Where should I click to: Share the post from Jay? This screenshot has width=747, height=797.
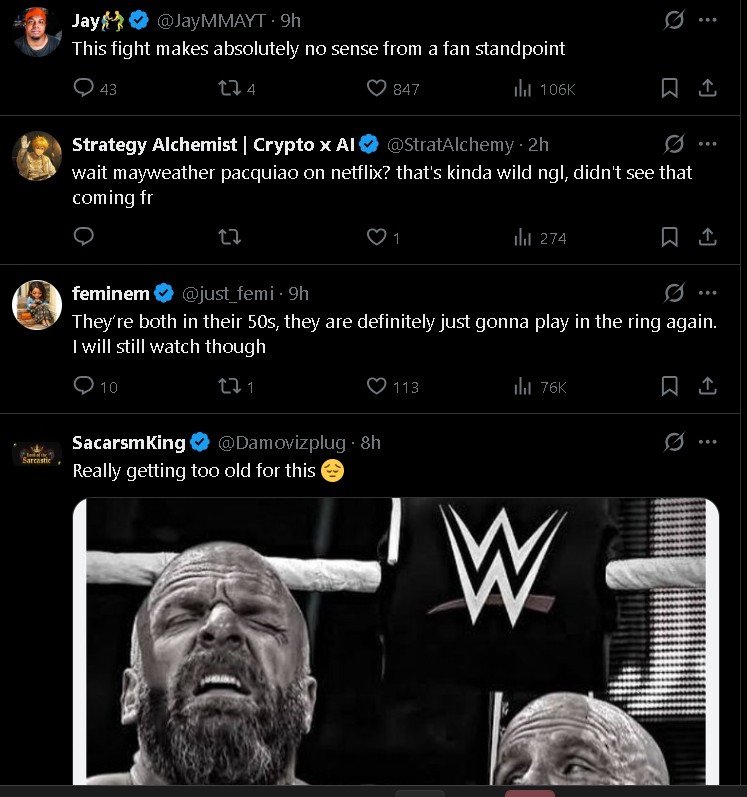pos(707,89)
